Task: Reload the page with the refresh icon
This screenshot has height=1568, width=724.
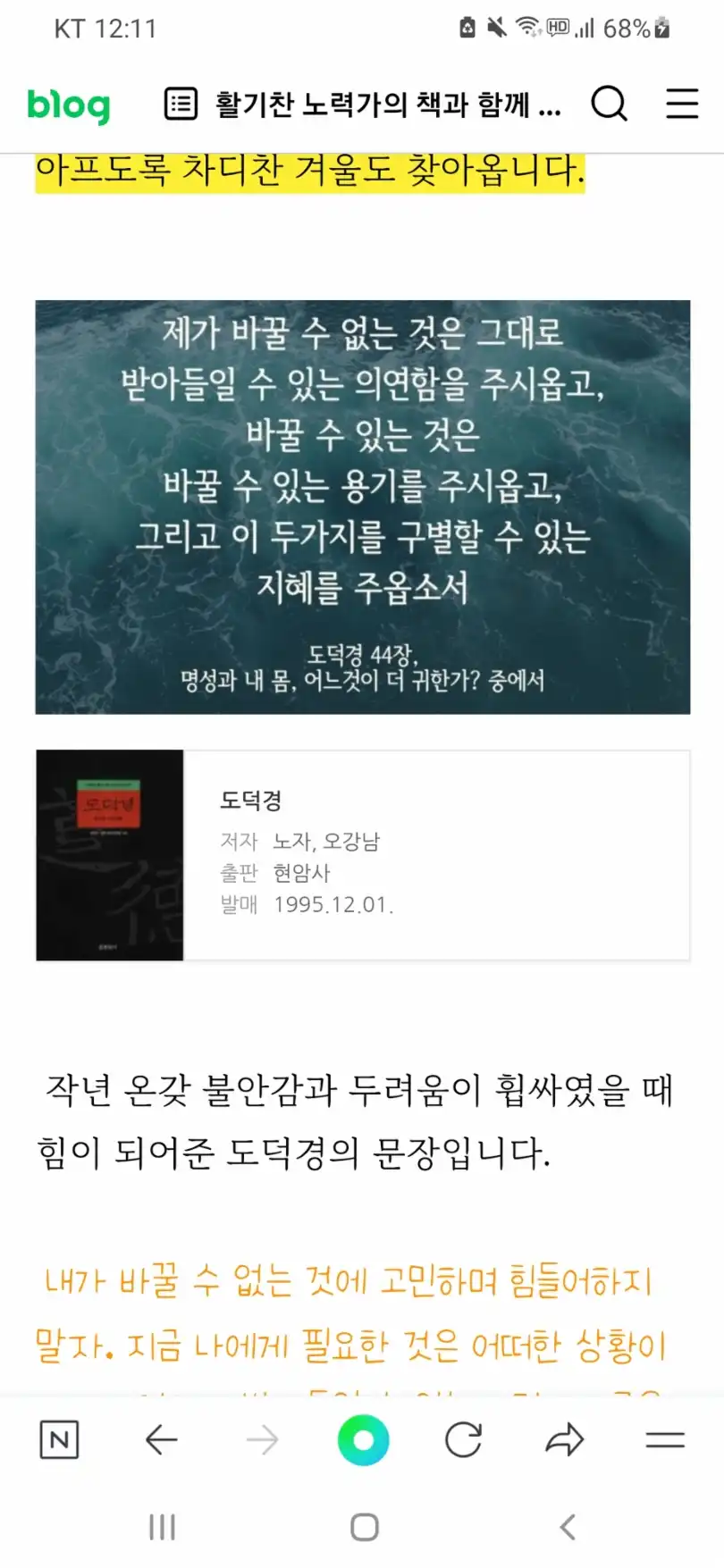Action: [462, 1440]
